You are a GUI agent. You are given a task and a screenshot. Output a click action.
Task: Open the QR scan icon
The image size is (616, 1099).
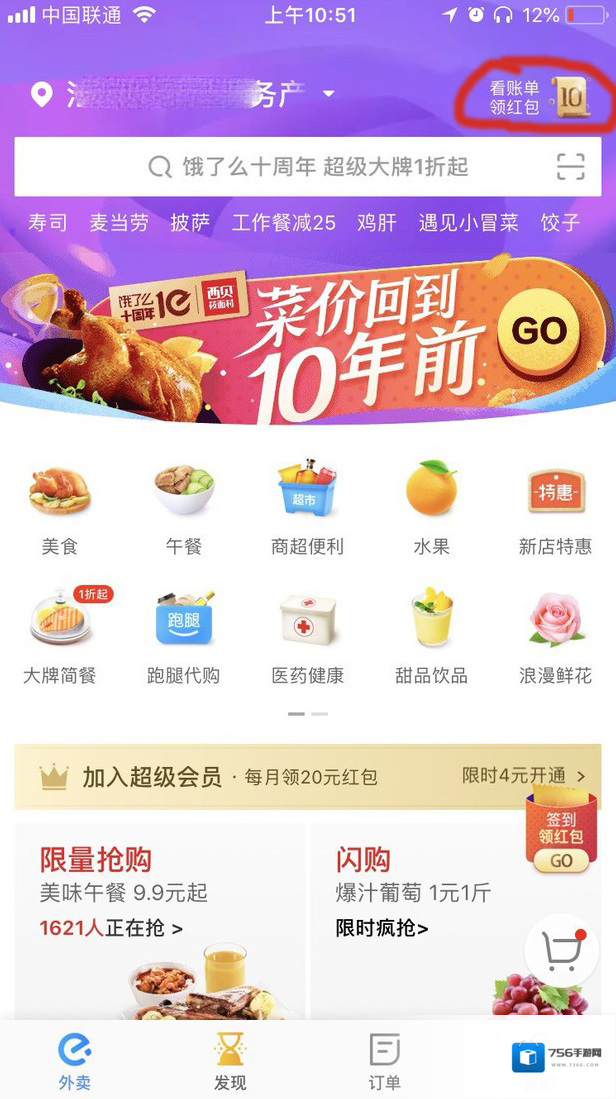(x=571, y=167)
